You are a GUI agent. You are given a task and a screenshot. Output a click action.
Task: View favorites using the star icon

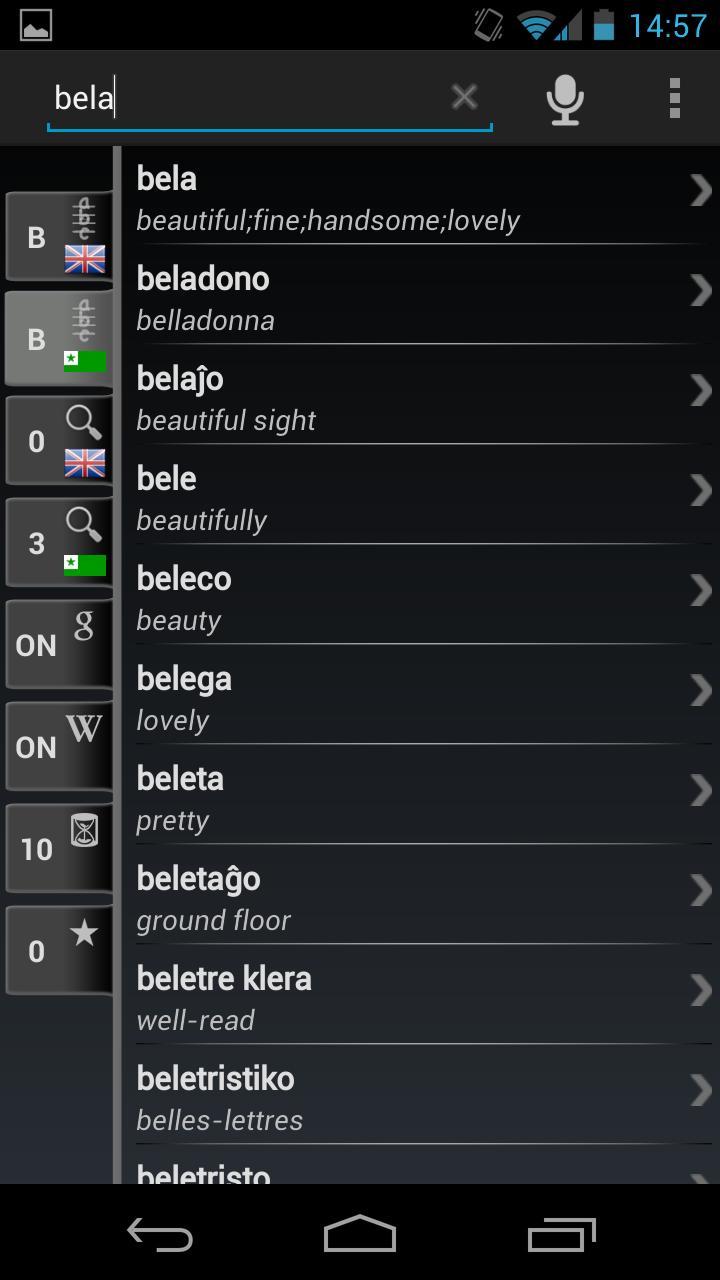pyautogui.click(x=58, y=949)
